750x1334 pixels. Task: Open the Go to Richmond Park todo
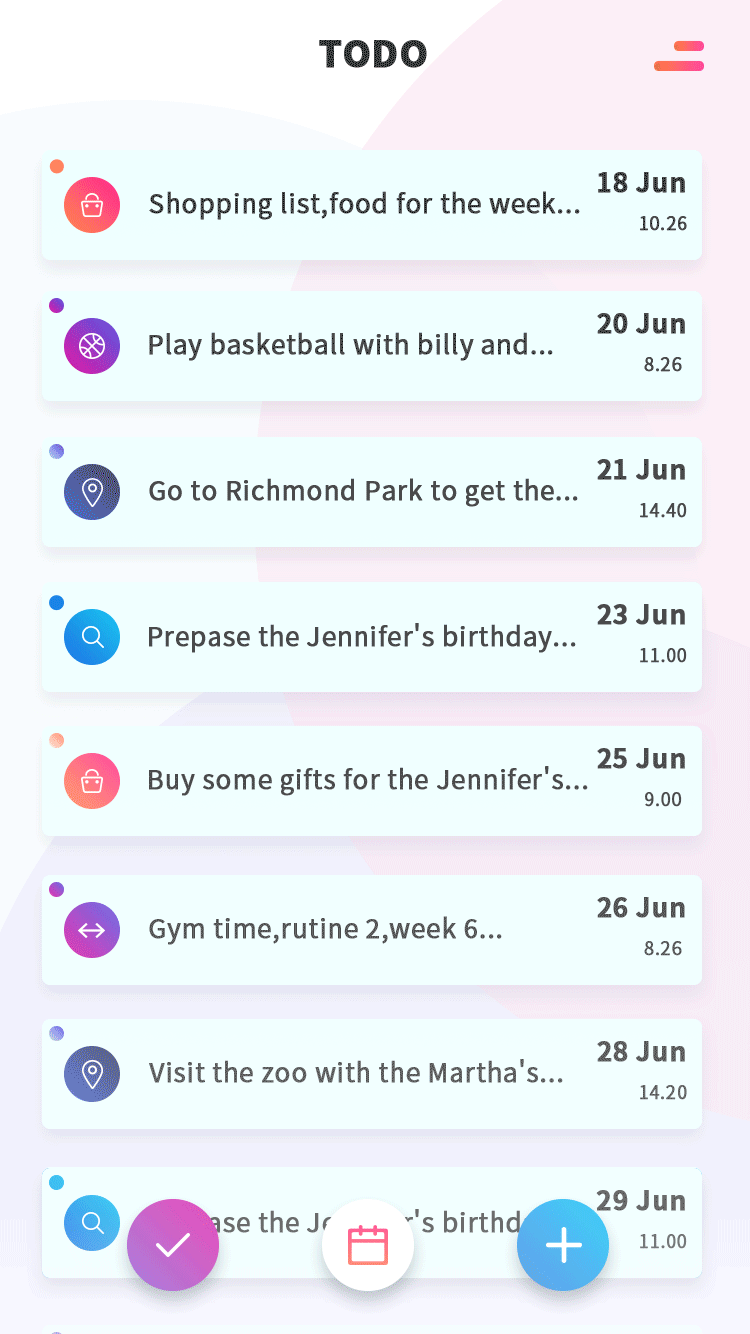pos(363,492)
